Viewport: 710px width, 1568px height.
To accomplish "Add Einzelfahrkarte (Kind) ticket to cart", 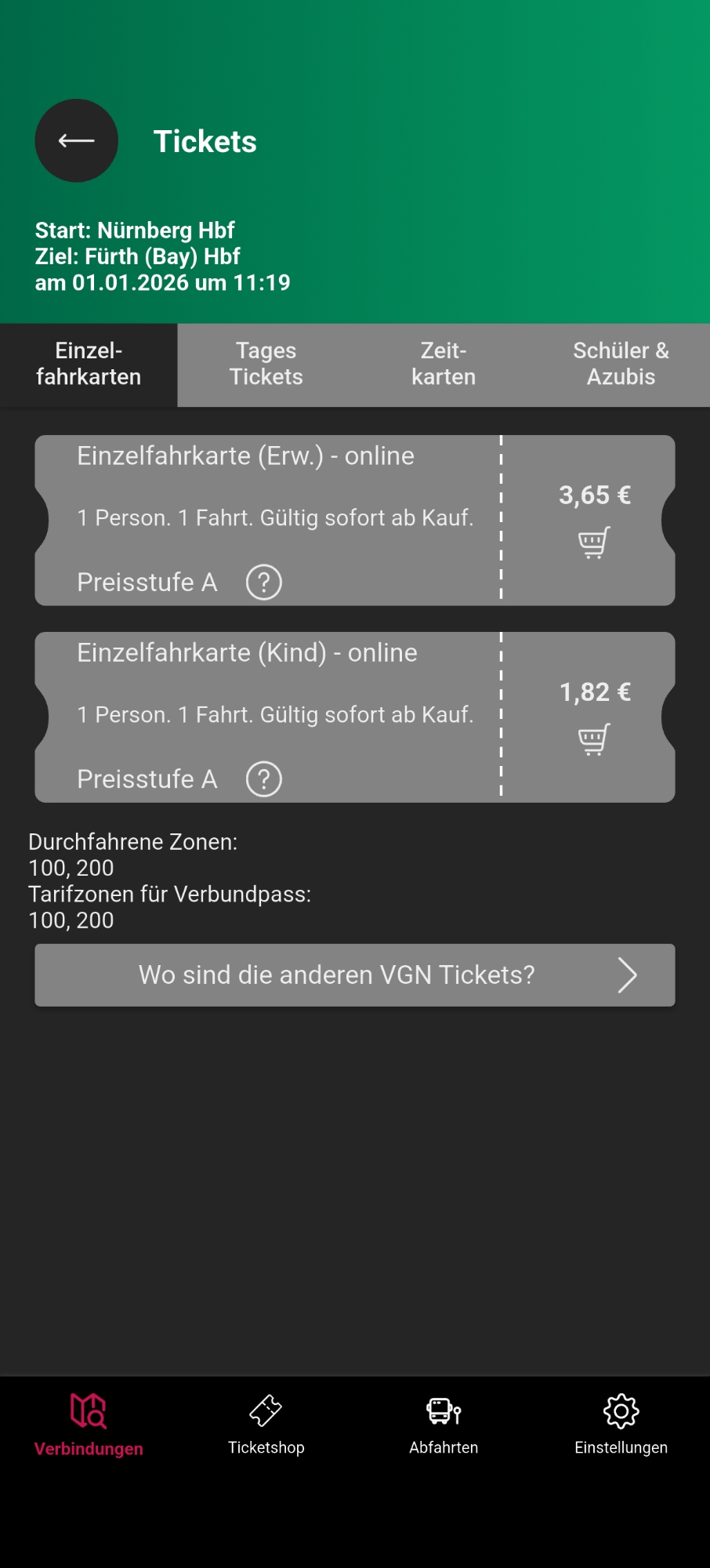I will 594,739.
